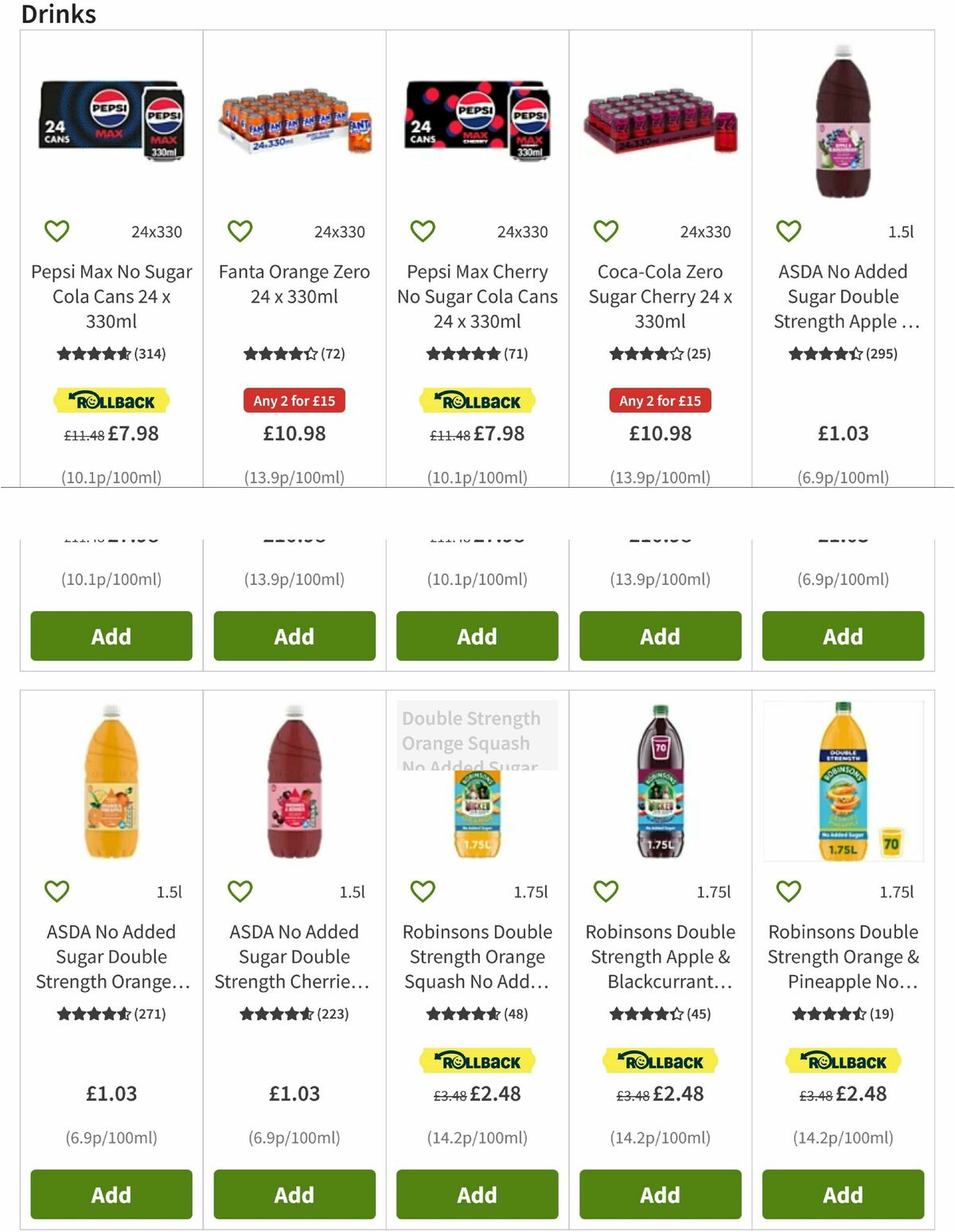Favourite the ASDA Double Strength Apple drink

(788, 230)
